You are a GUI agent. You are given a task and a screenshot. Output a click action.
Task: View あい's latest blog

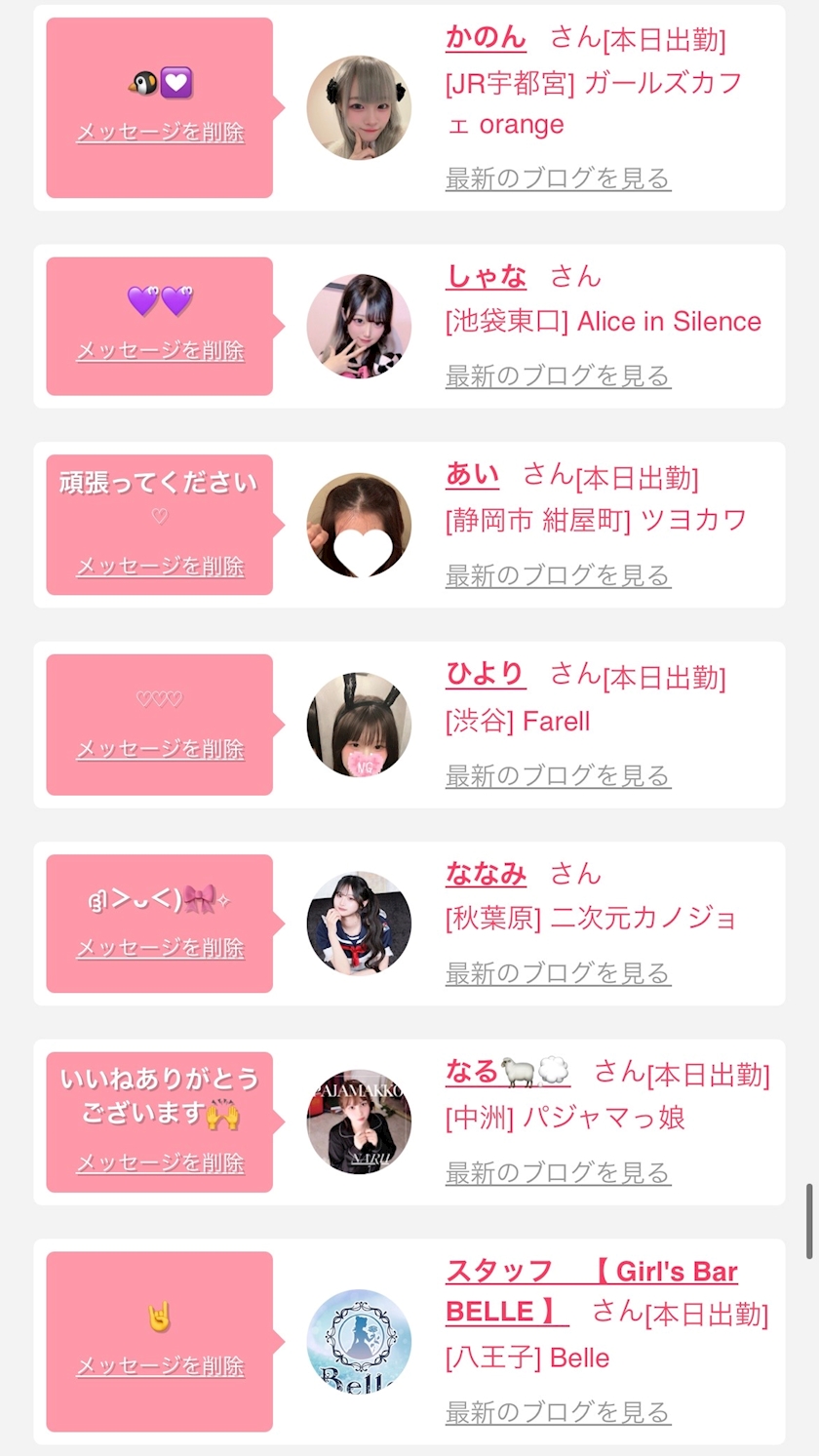click(558, 575)
